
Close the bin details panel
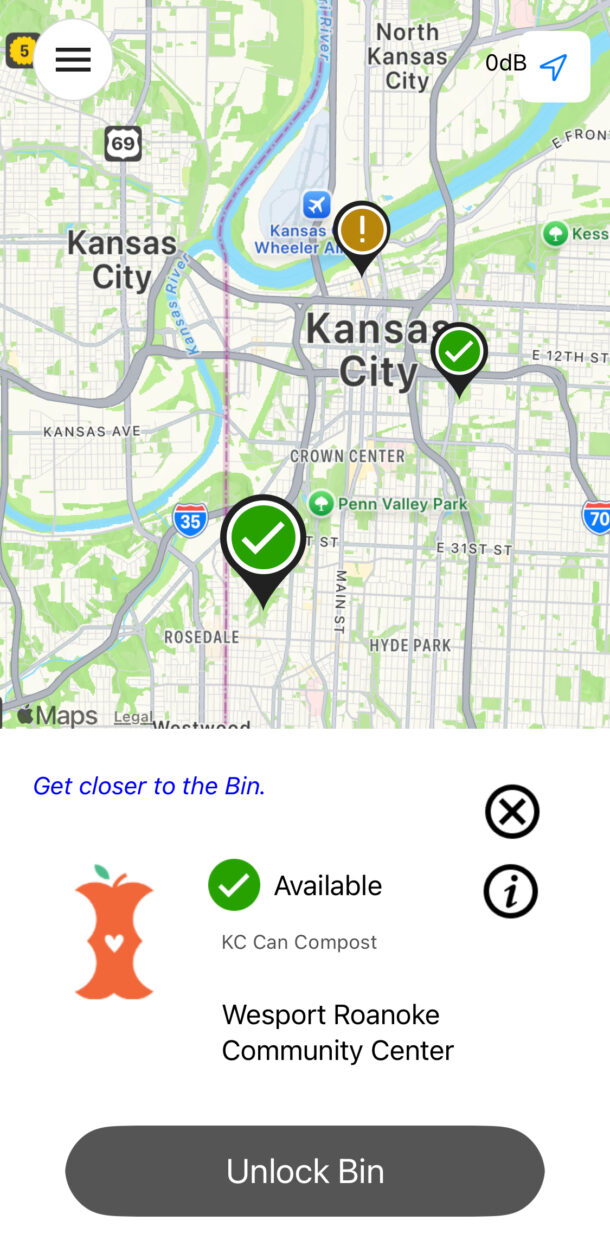pos(512,811)
